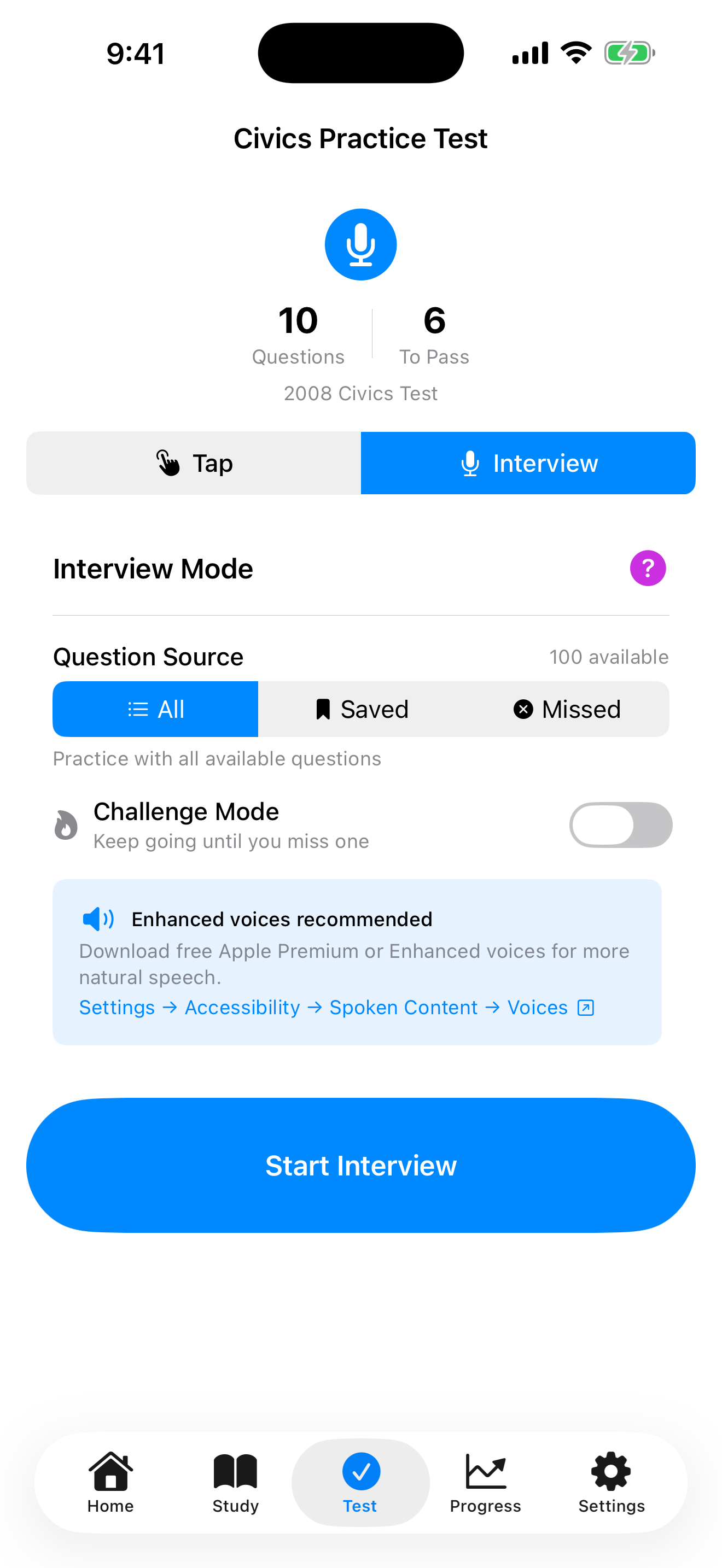
Task: Switch to Interview mode
Action: tap(528, 463)
